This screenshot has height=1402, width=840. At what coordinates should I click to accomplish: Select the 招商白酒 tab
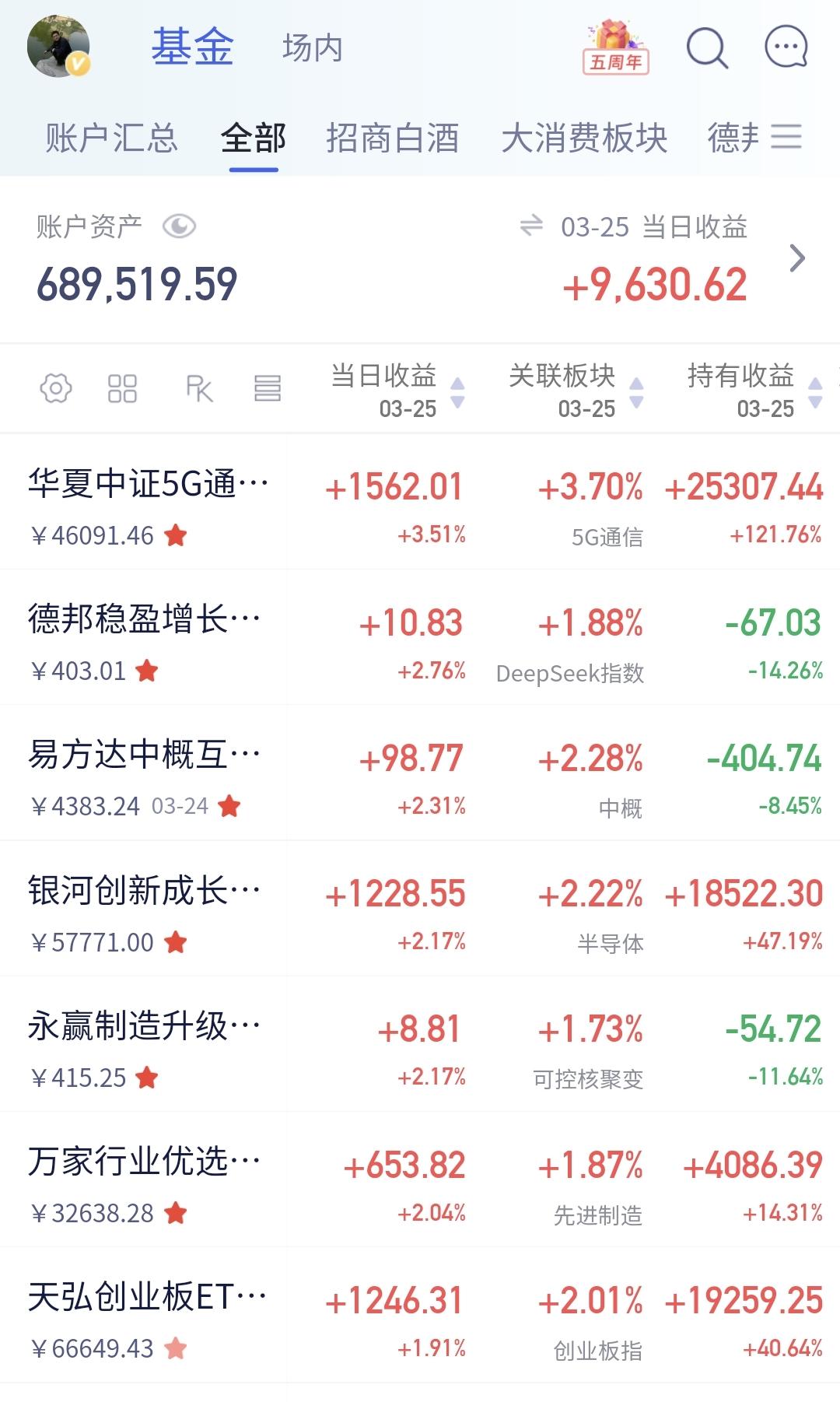tap(392, 138)
